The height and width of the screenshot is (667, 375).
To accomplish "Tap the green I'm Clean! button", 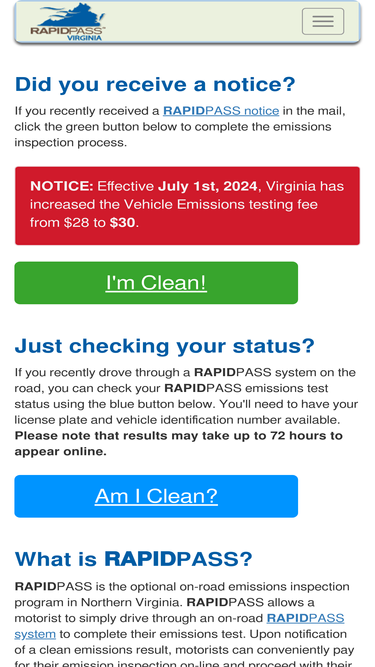I will pyautogui.click(x=156, y=283).
